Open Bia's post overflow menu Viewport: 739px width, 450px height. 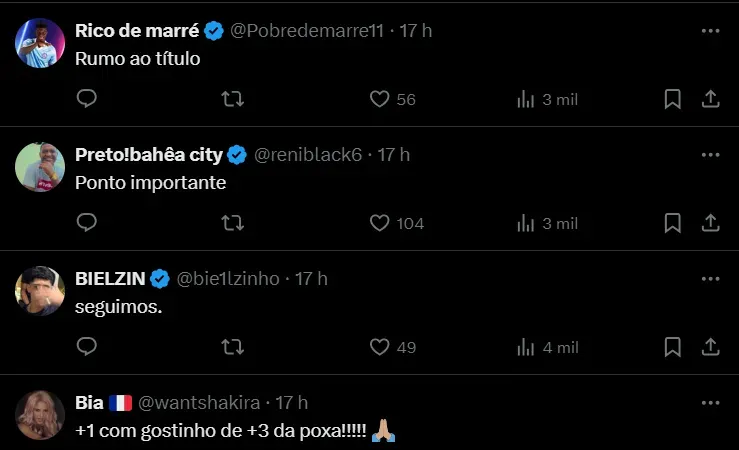click(x=711, y=403)
